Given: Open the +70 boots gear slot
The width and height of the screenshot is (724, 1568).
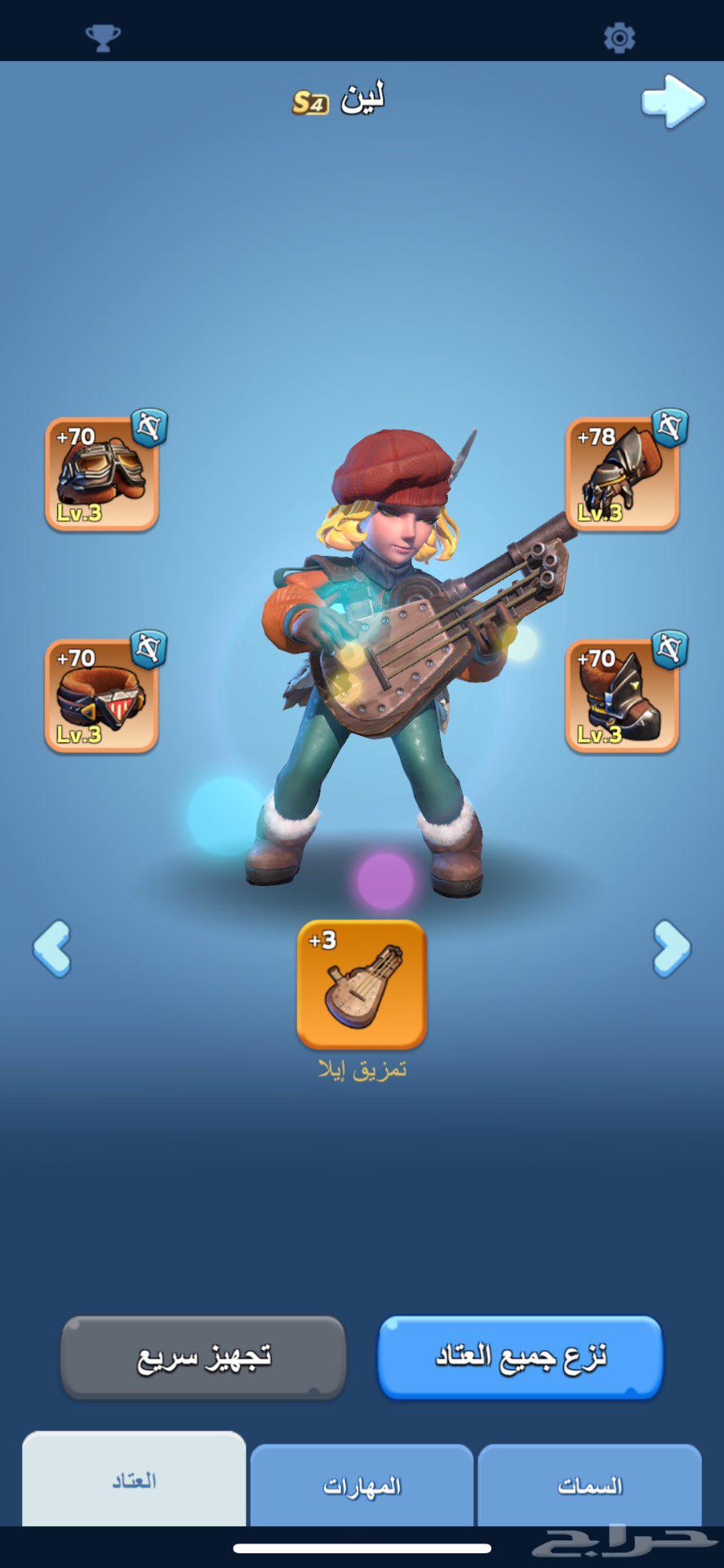Looking at the screenshot, I should coord(623,696).
